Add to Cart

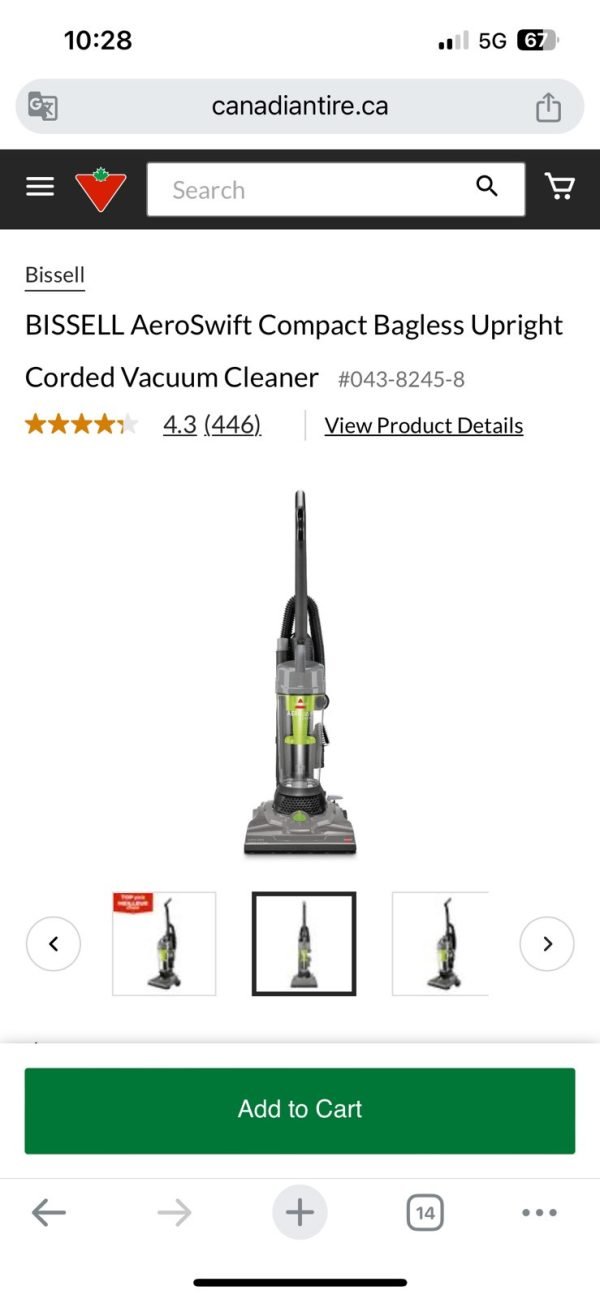click(300, 1109)
